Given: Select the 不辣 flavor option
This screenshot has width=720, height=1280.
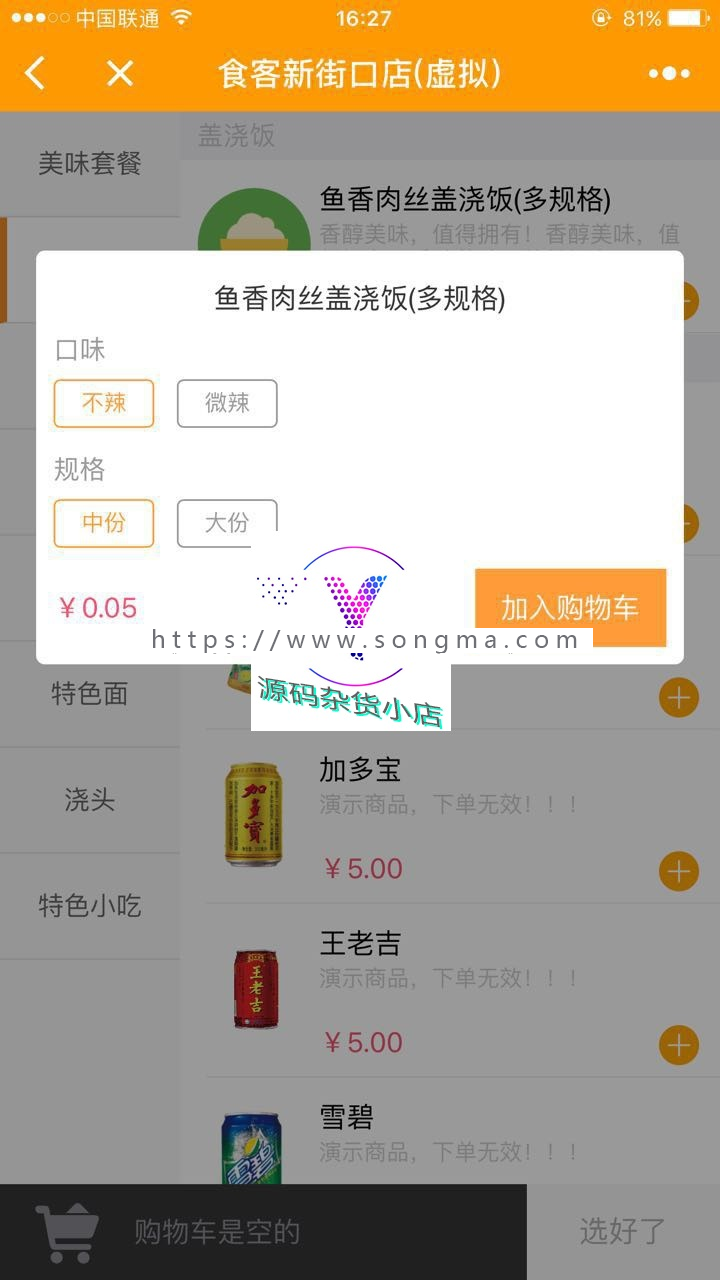Looking at the screenshot, I should tap(104, 403).
